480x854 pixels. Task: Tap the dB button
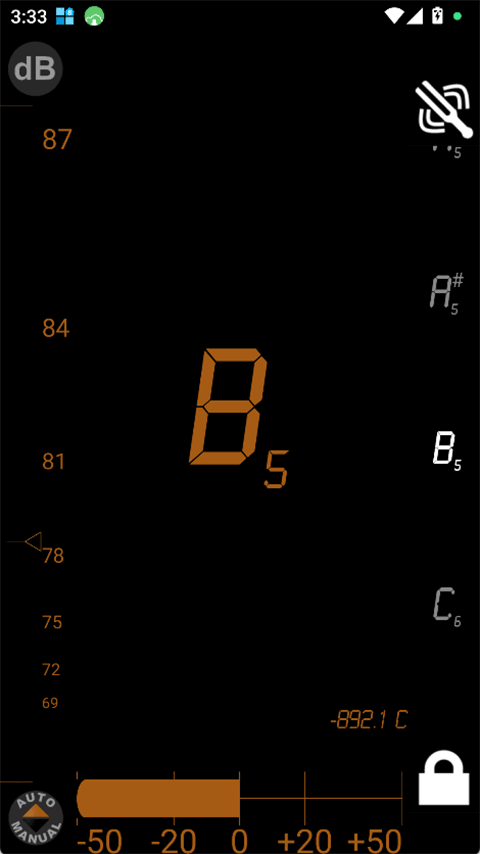pyautogui.click(x=35, y=69)
